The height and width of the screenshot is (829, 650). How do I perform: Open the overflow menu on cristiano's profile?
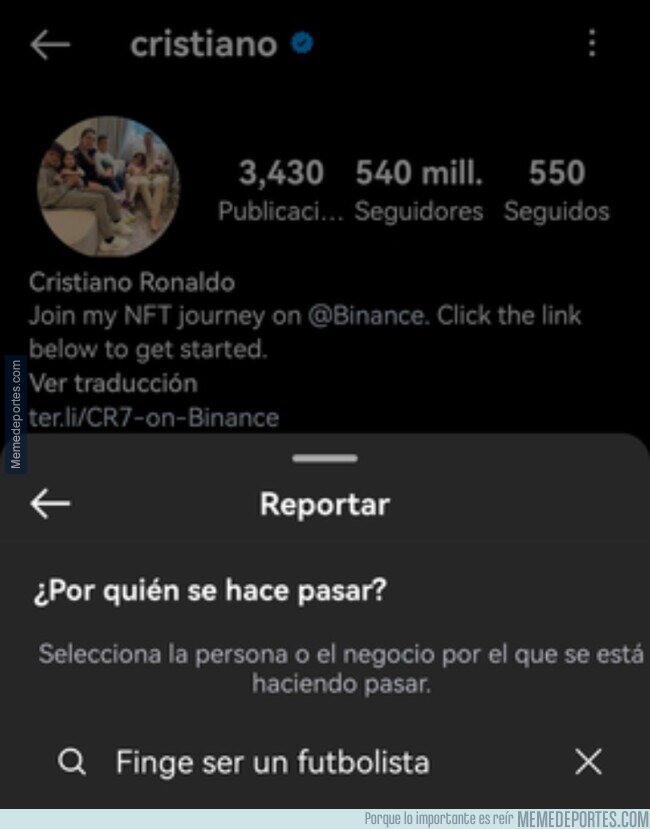pyautogui.click(x=592, y=43)
